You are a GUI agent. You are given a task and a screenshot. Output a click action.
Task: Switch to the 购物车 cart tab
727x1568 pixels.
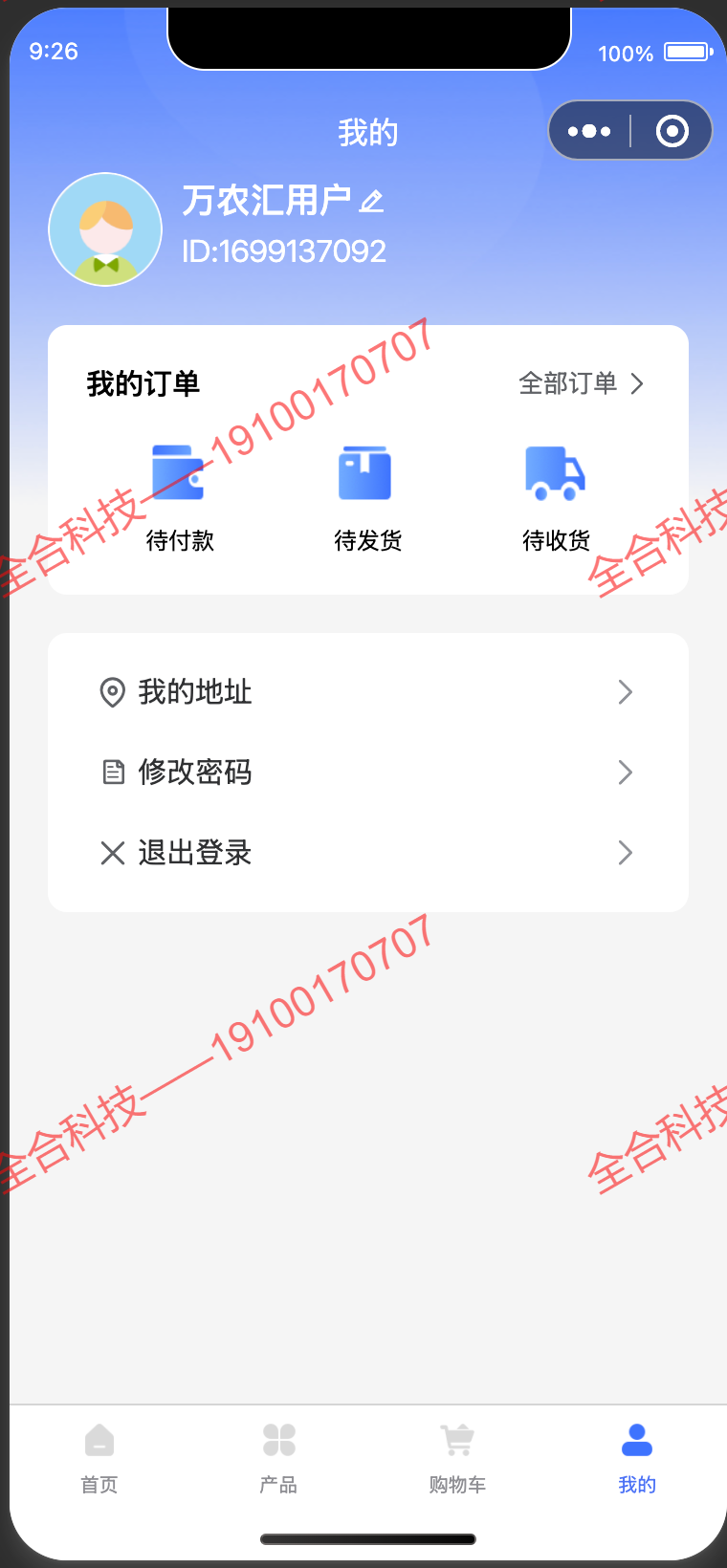click(x=457, y=1457)
